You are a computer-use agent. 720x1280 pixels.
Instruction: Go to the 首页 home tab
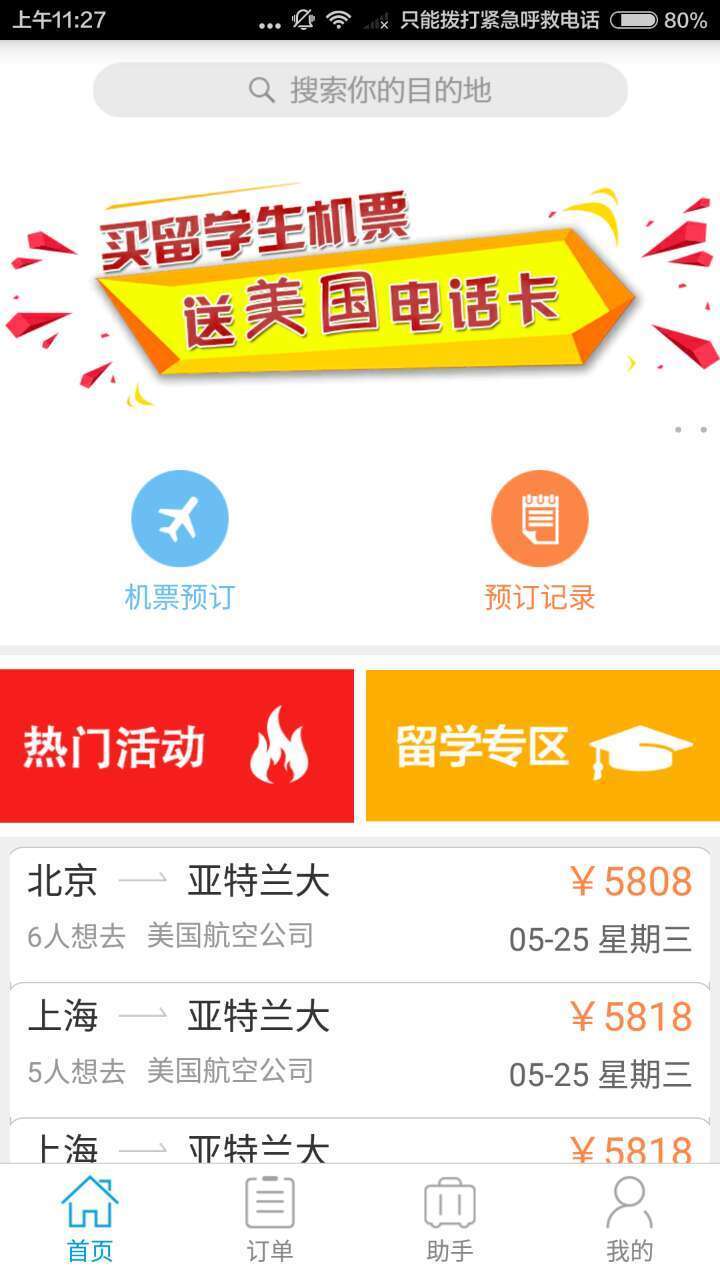90,1220
